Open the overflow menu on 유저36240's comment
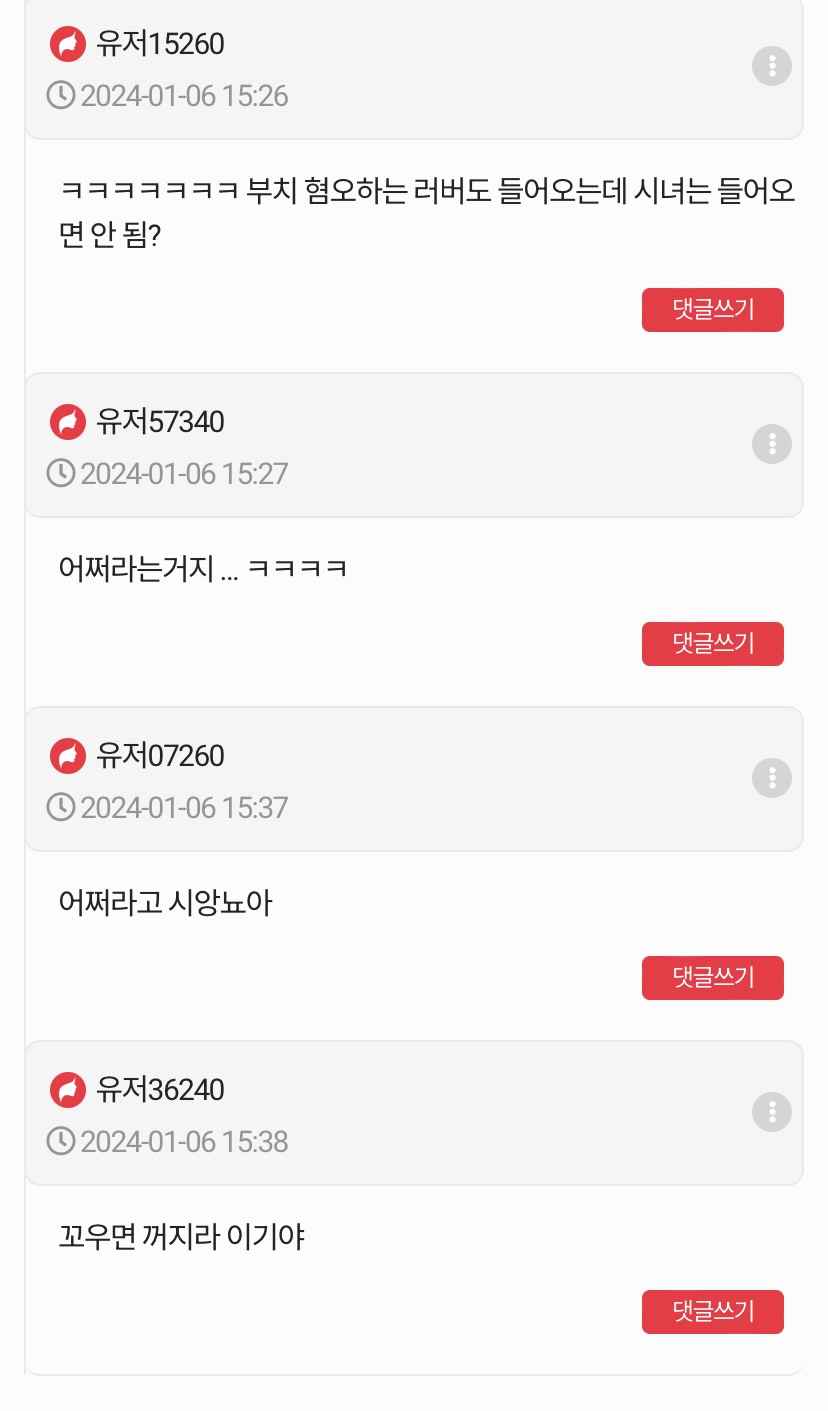This screenshot has height=1411, width=828. point(771,1112)
